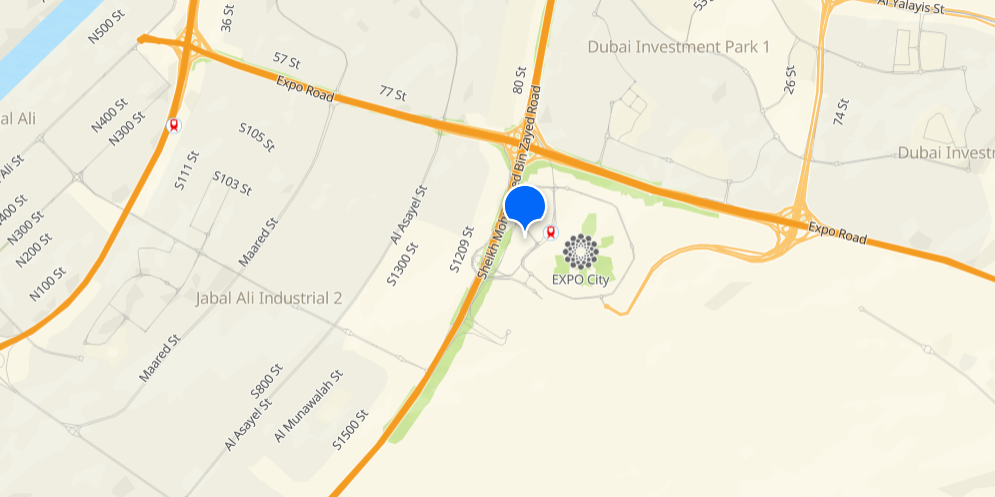Image resolution: width=995 pixels, height=497 pixels.
Task: Select the EXPO City landmark icon
Action: [x=580, y=252]
